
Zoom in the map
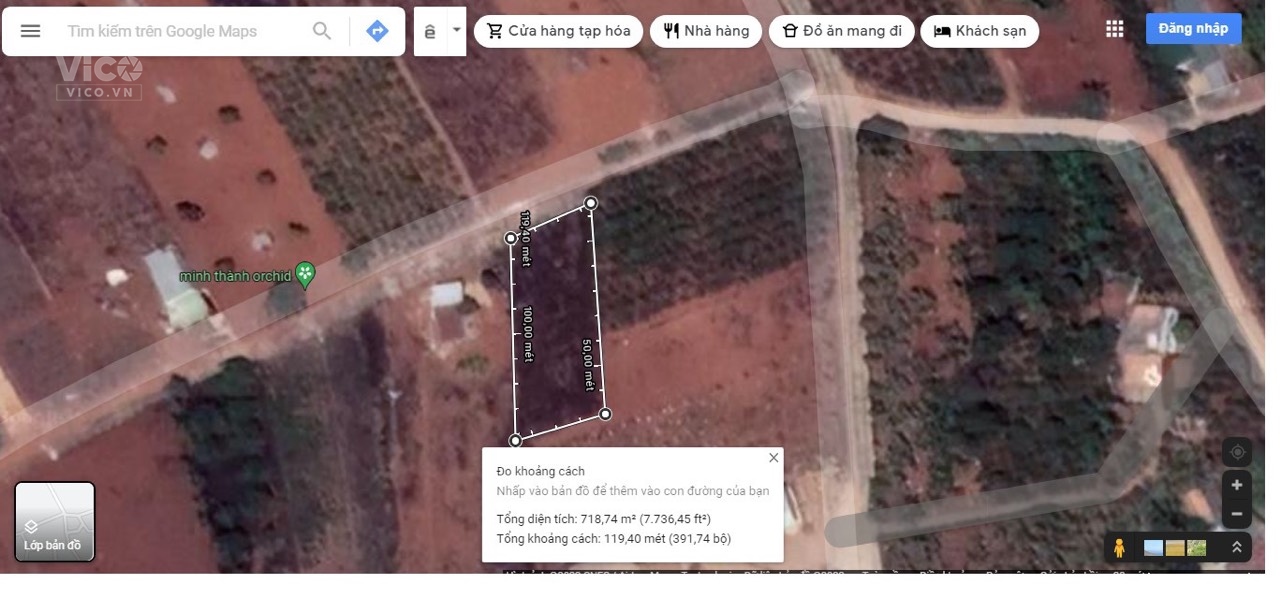click(1237, 485)
